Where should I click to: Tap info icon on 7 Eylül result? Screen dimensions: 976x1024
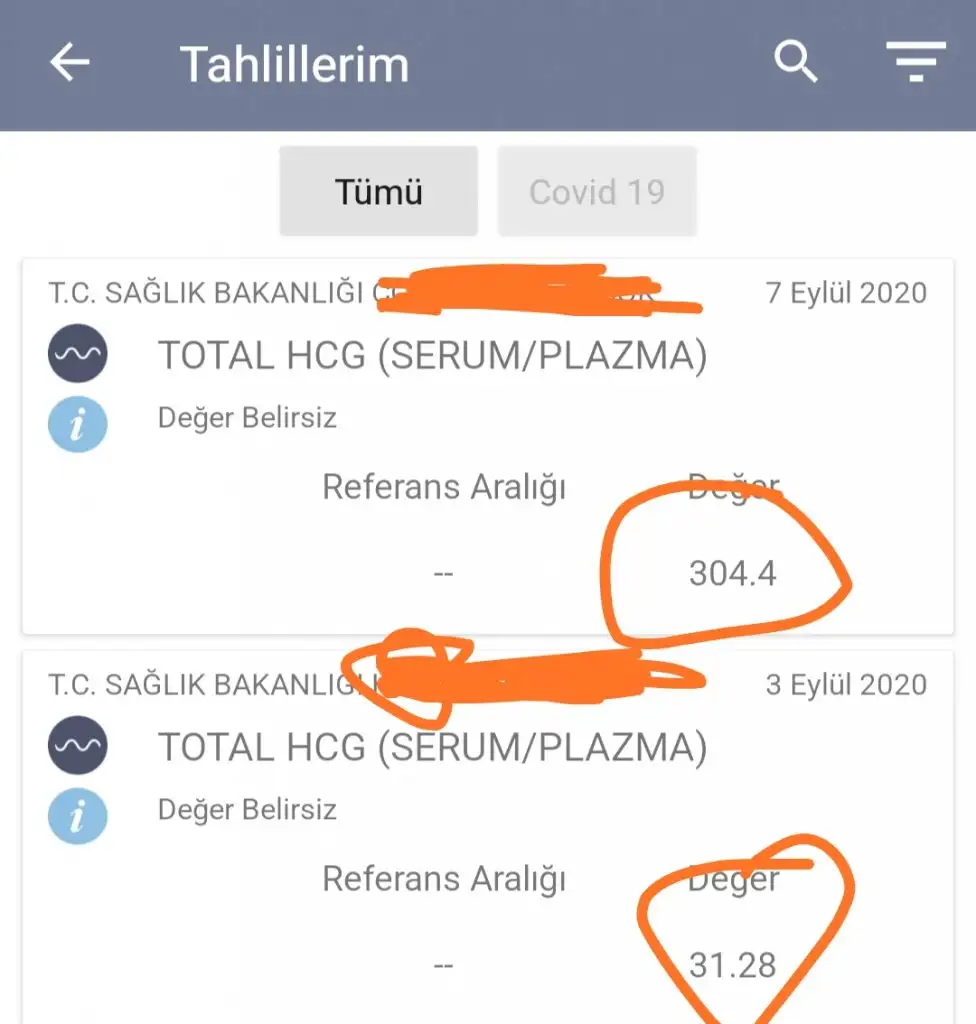(77, 423)
